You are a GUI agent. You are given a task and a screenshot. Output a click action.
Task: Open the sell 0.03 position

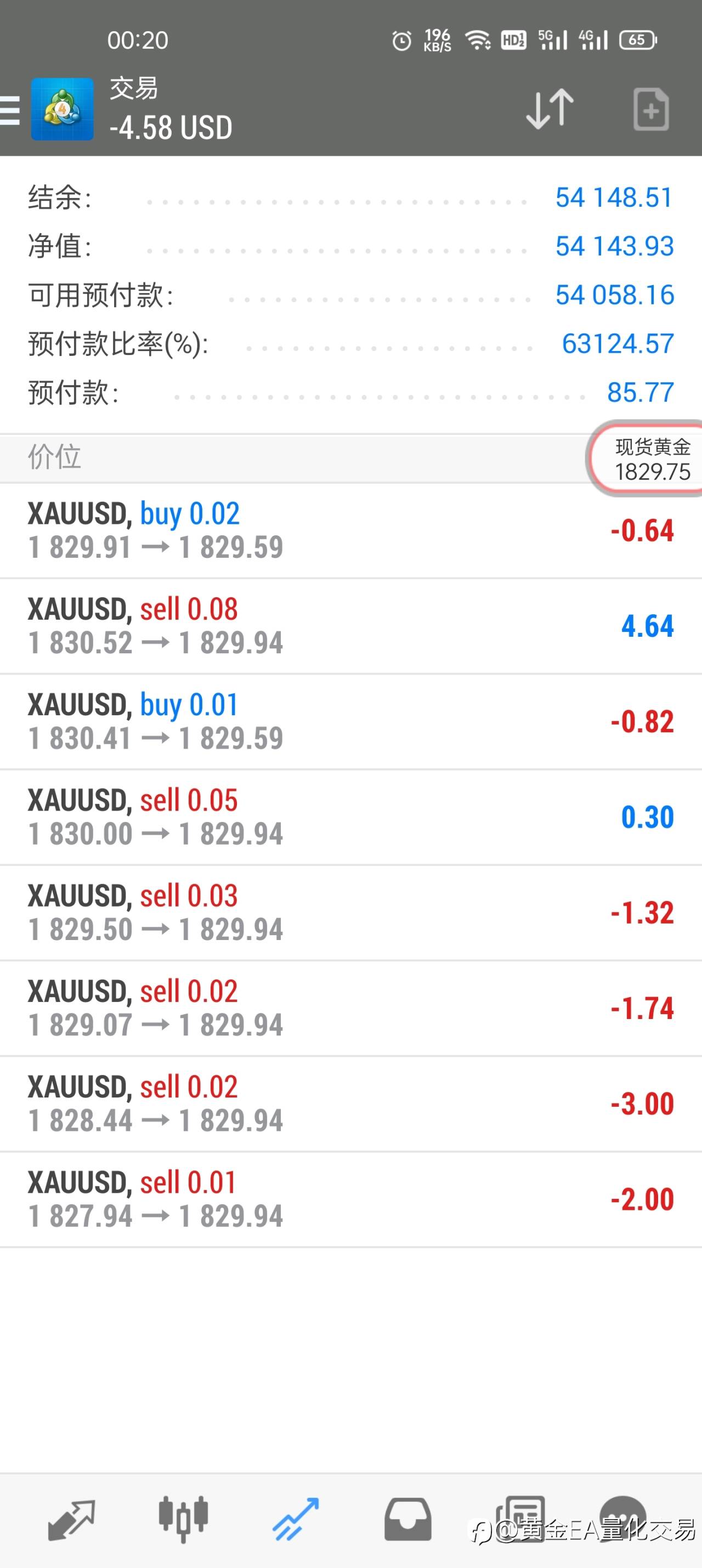coord(350,913)
